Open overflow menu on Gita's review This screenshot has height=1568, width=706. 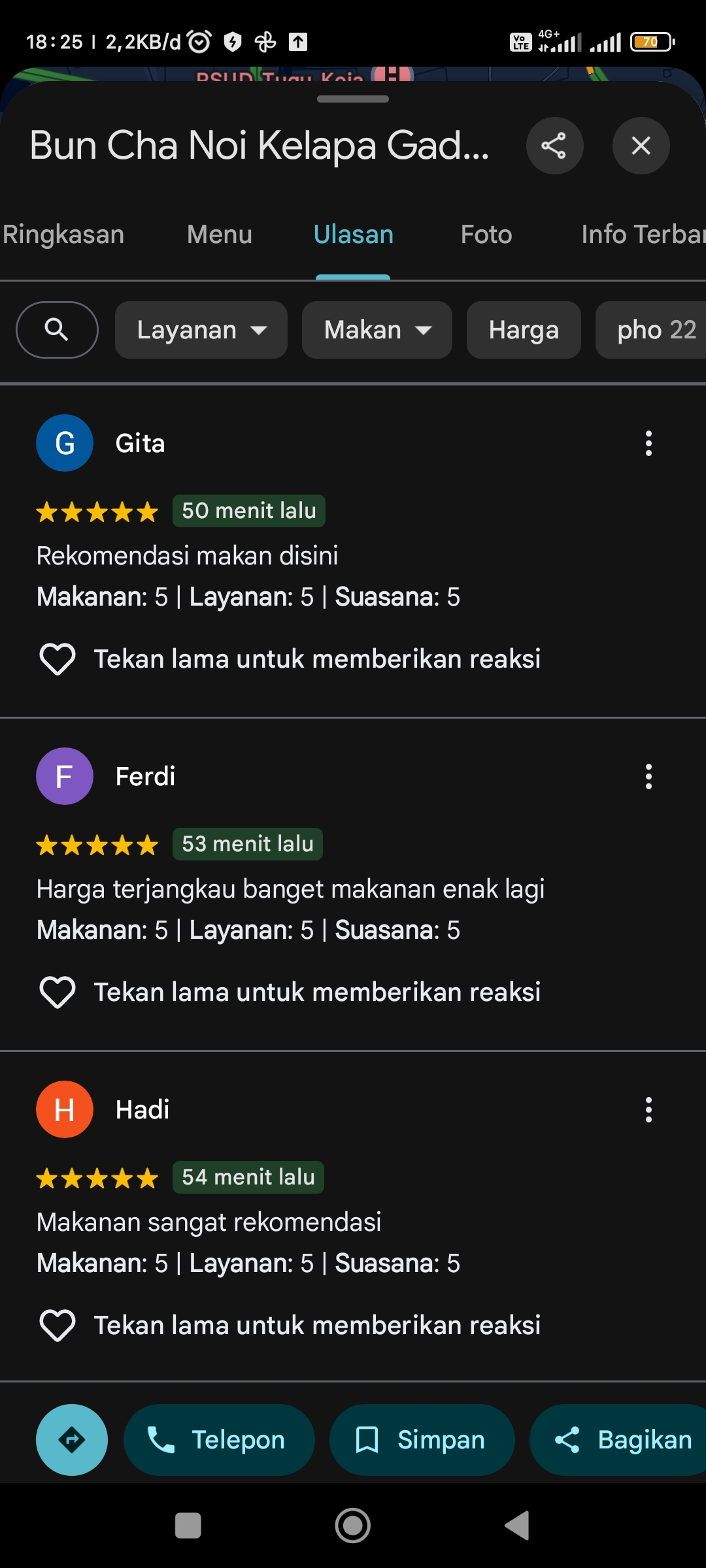648,444
